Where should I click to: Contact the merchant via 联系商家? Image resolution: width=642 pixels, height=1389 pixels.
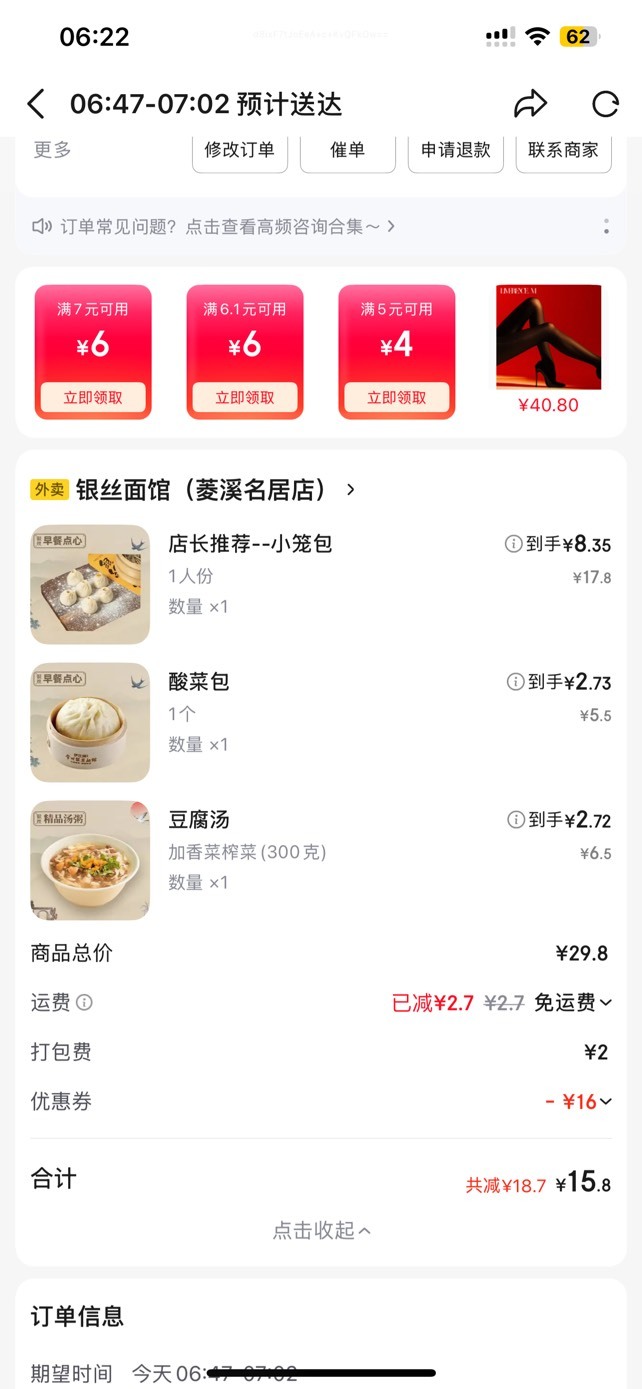point(564,151)
